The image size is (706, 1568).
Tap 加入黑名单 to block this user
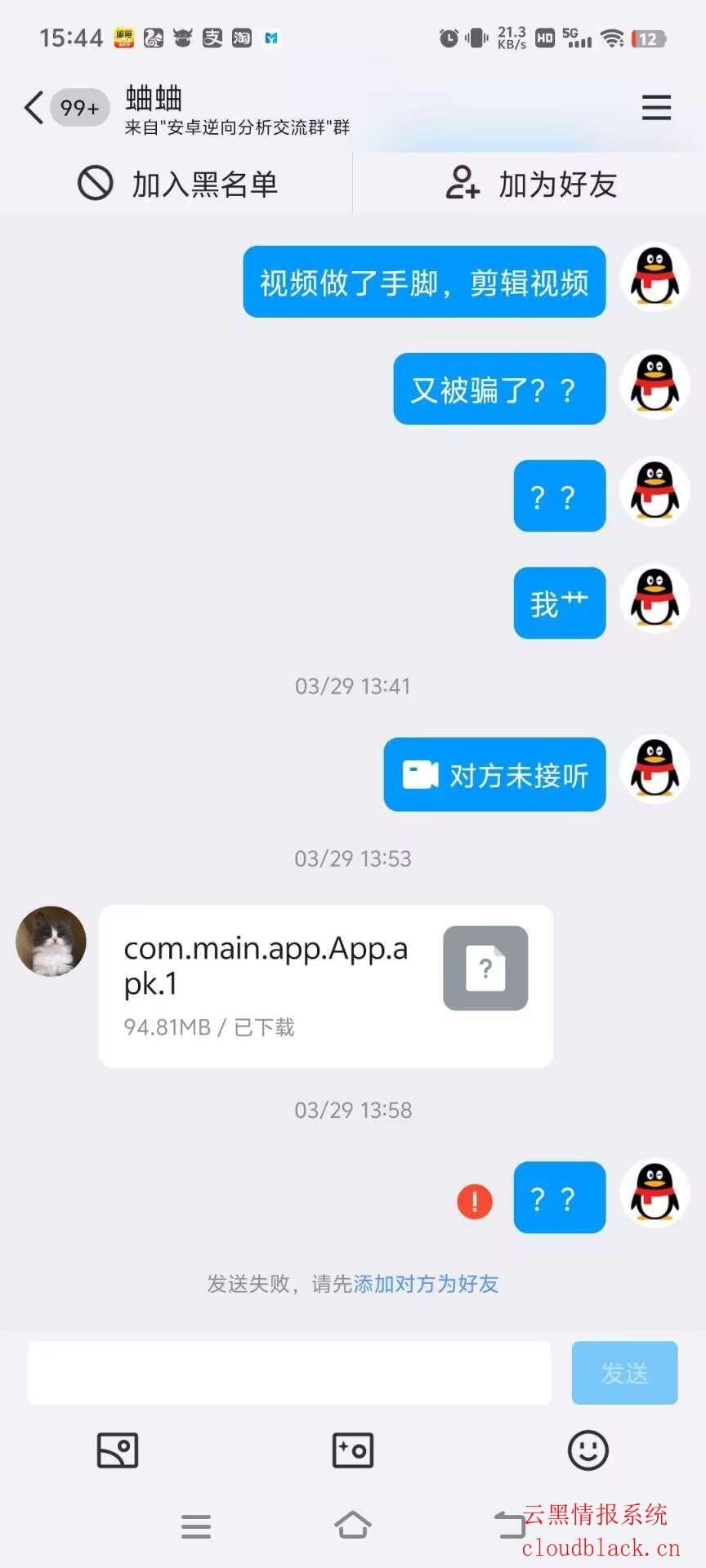[x=177, y=184]
